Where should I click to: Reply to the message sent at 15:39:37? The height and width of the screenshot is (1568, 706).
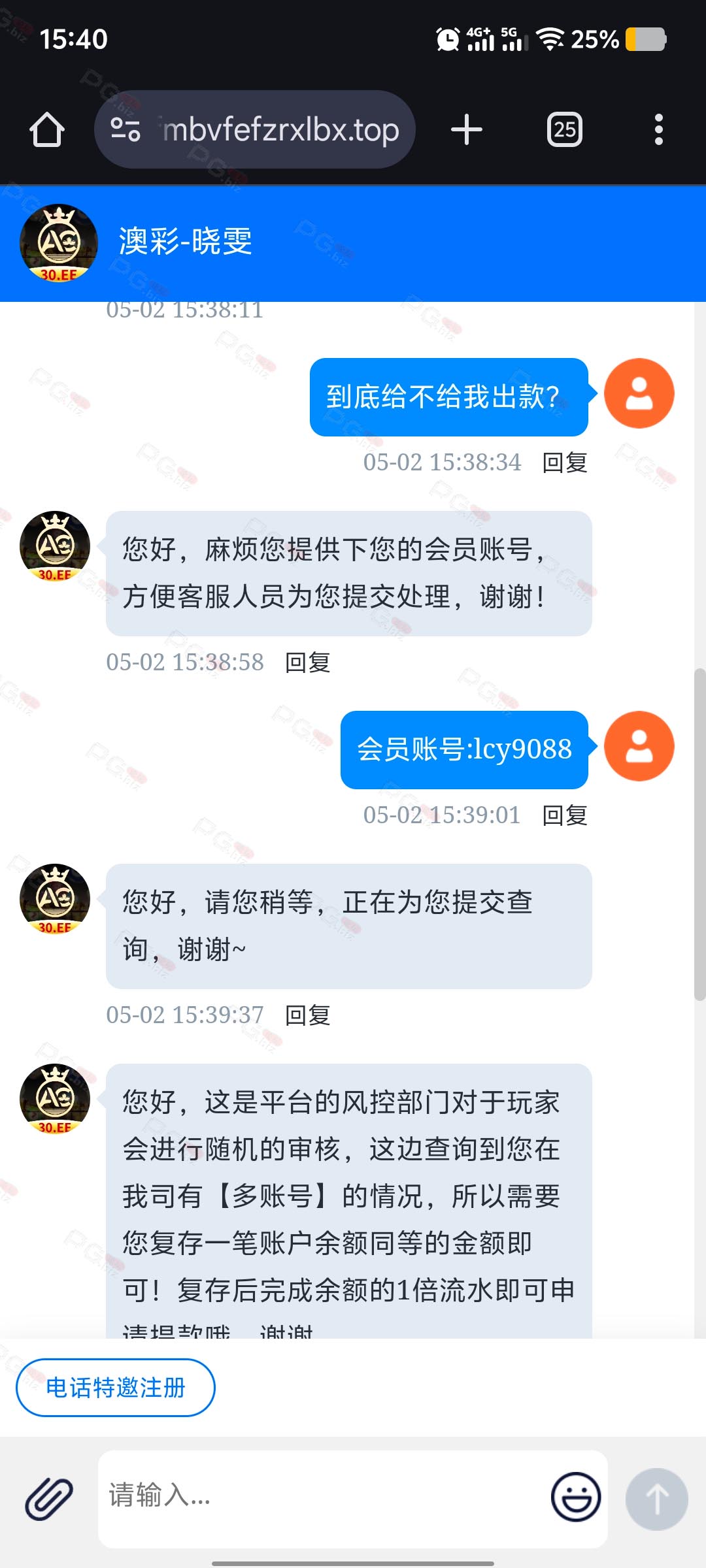(308, 1015)
